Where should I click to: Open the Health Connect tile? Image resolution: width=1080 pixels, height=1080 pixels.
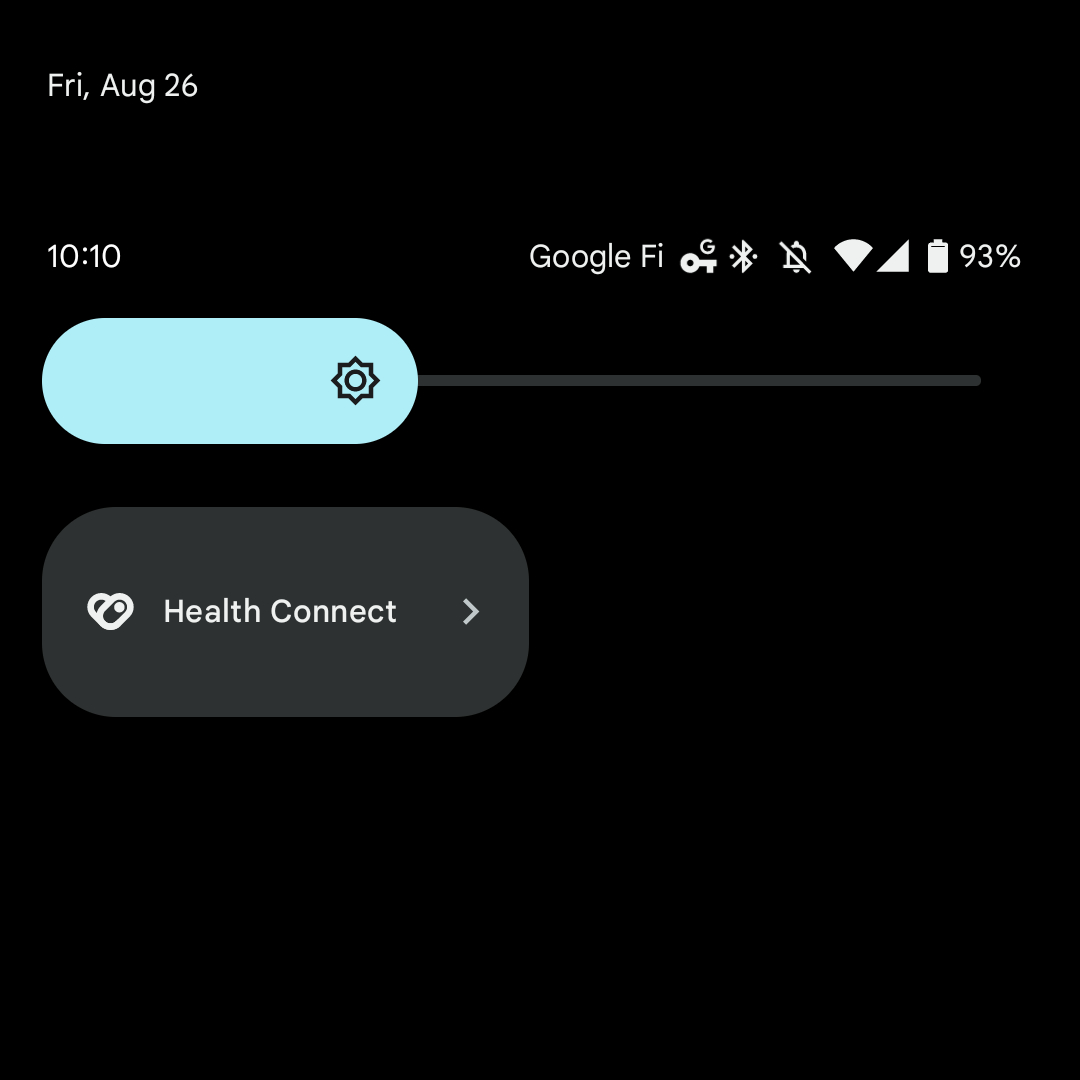(x=285, y=612)
